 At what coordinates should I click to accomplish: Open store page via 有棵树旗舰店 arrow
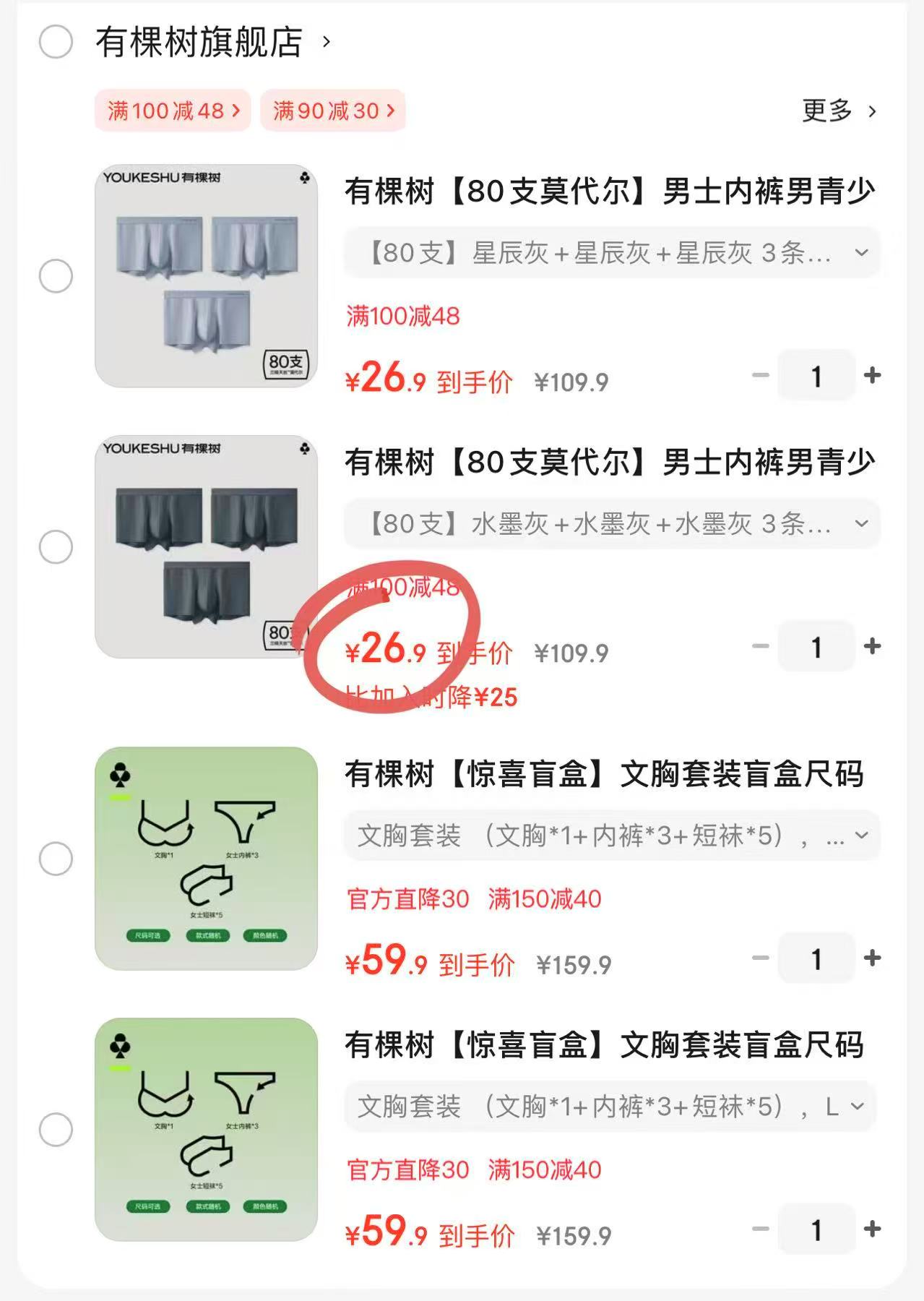click(327, 41)
